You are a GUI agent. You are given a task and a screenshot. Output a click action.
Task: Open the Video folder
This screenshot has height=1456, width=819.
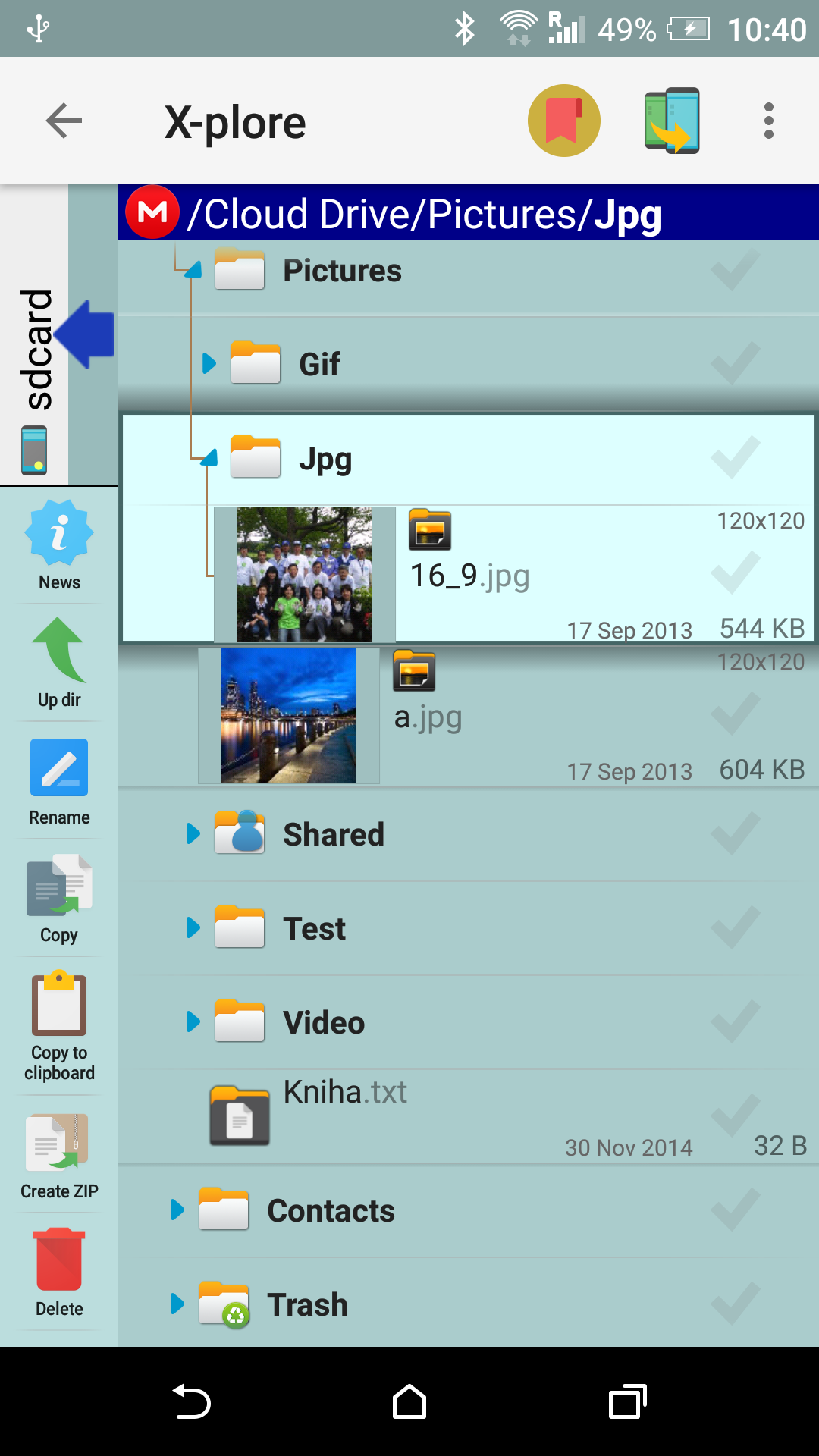point(324,1023)
